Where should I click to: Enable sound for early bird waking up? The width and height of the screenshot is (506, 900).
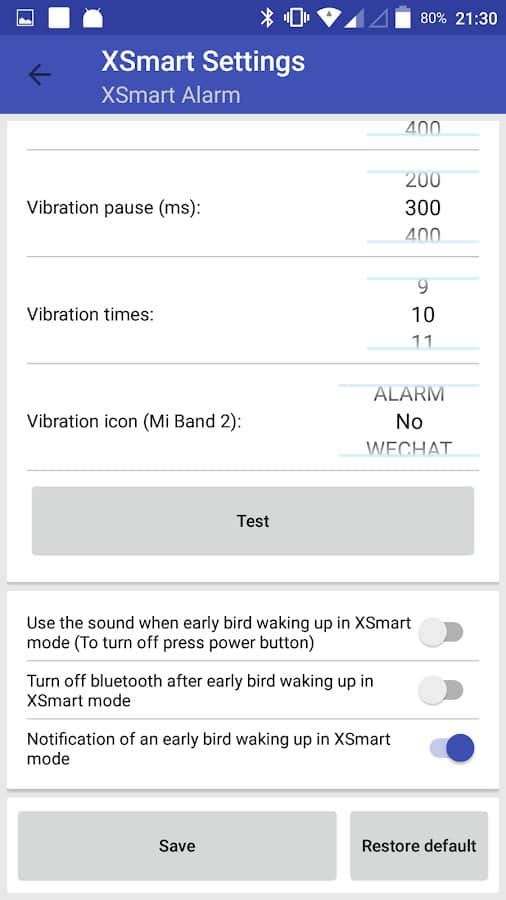tap(441, 632)
